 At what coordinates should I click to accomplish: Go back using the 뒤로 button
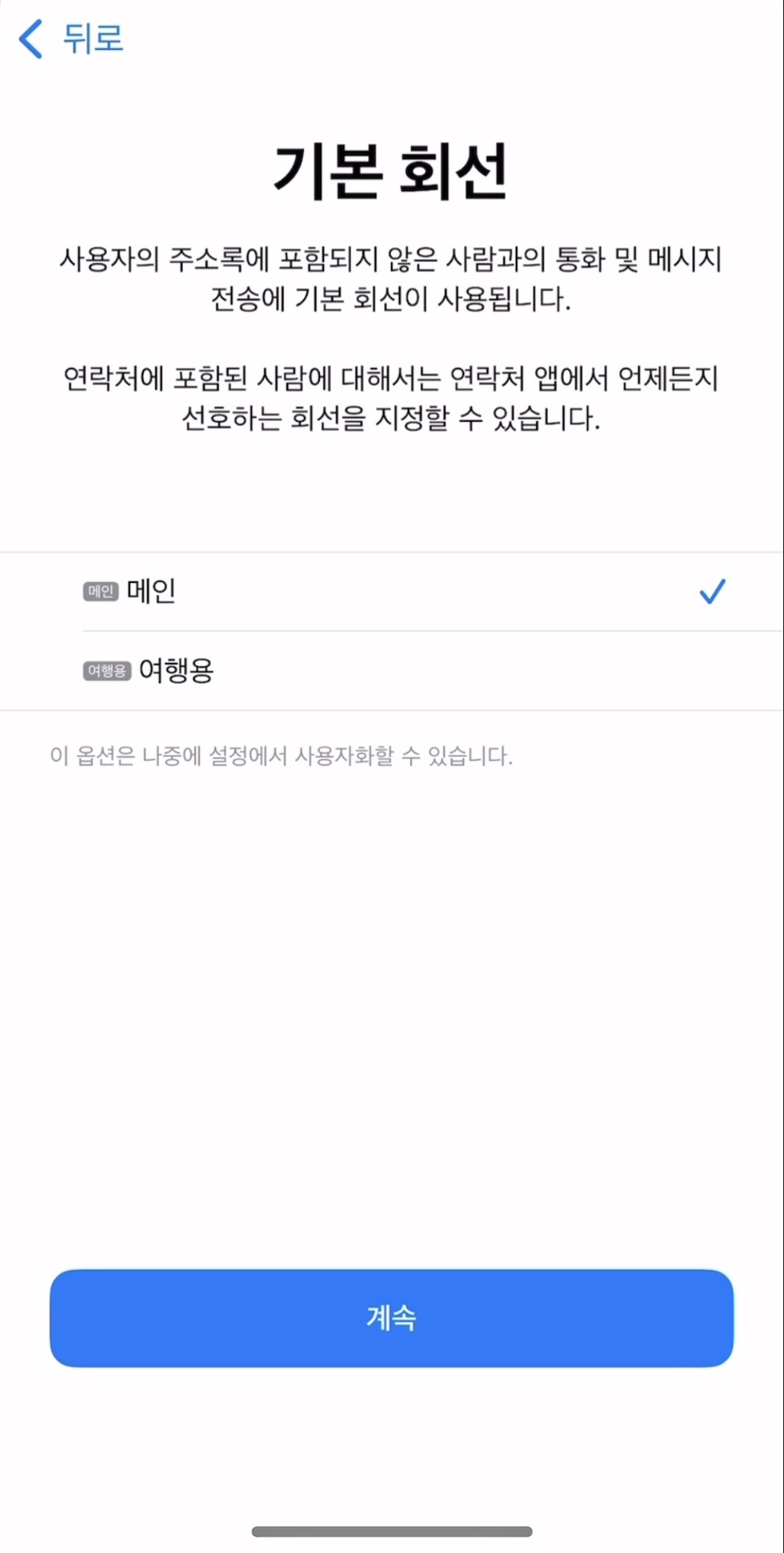click(x=71, y=39)
